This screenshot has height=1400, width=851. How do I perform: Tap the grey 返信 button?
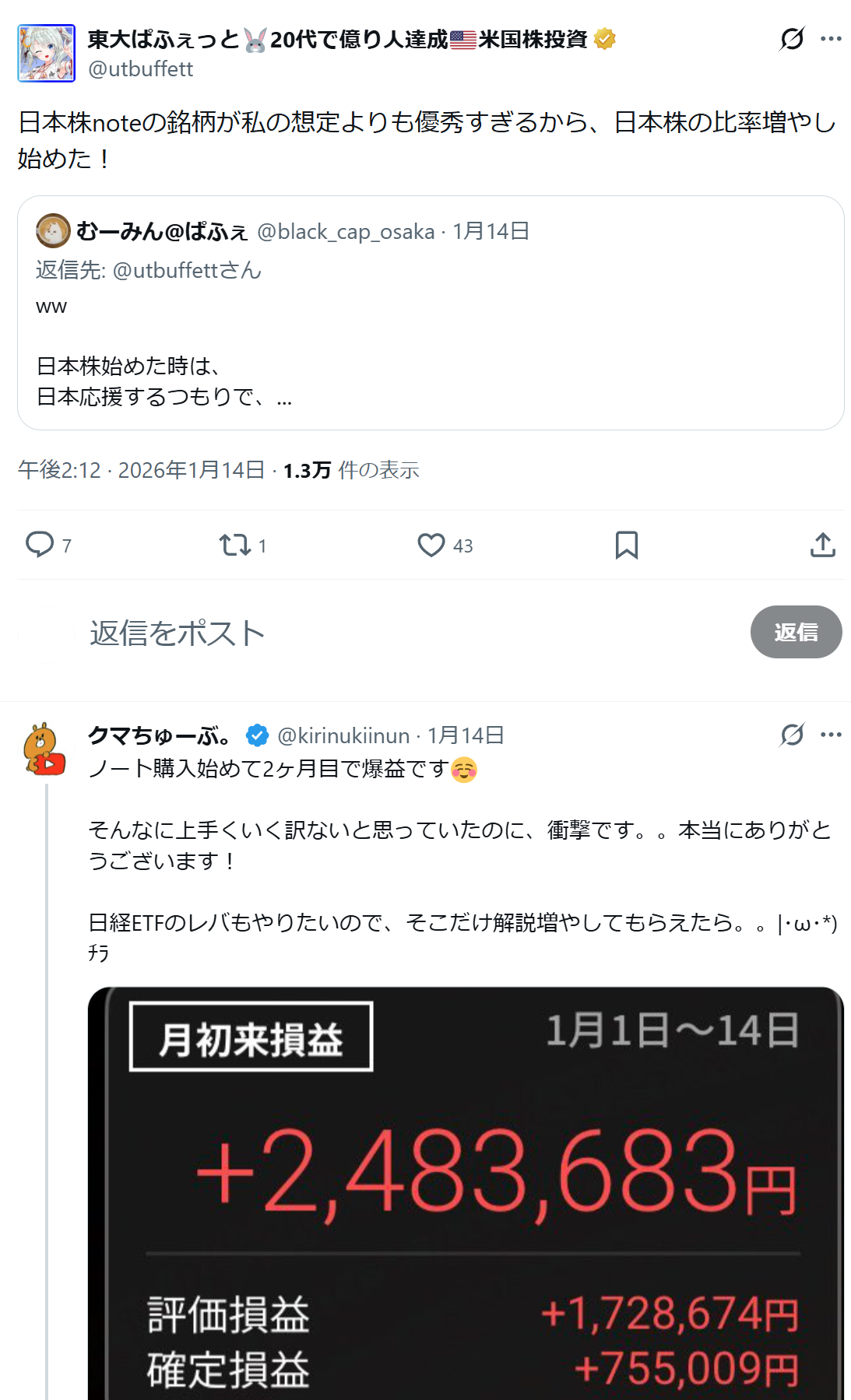(x=796, y=632)
